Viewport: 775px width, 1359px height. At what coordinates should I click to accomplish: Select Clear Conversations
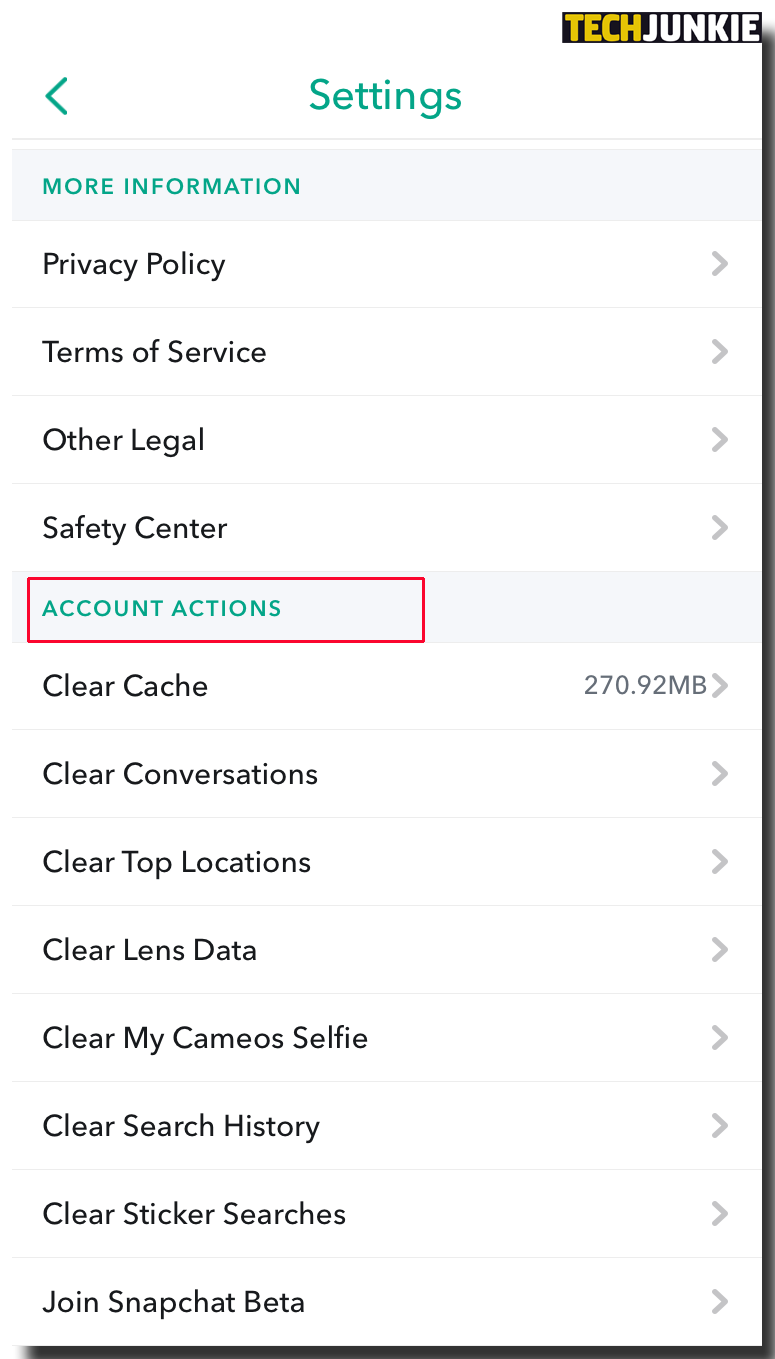click(x=387, y=774)
